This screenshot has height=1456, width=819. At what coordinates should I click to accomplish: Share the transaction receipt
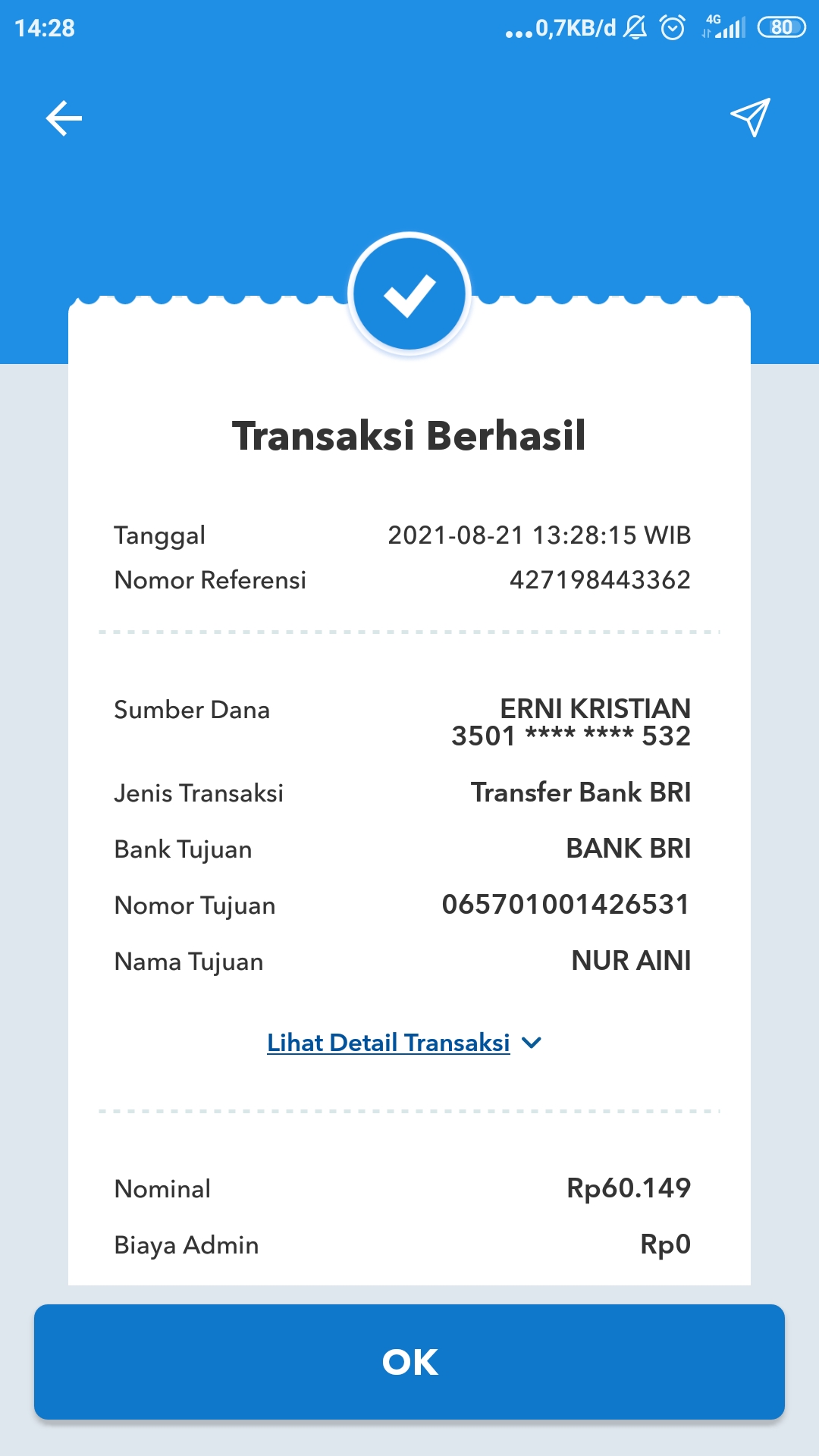point(750,118)
